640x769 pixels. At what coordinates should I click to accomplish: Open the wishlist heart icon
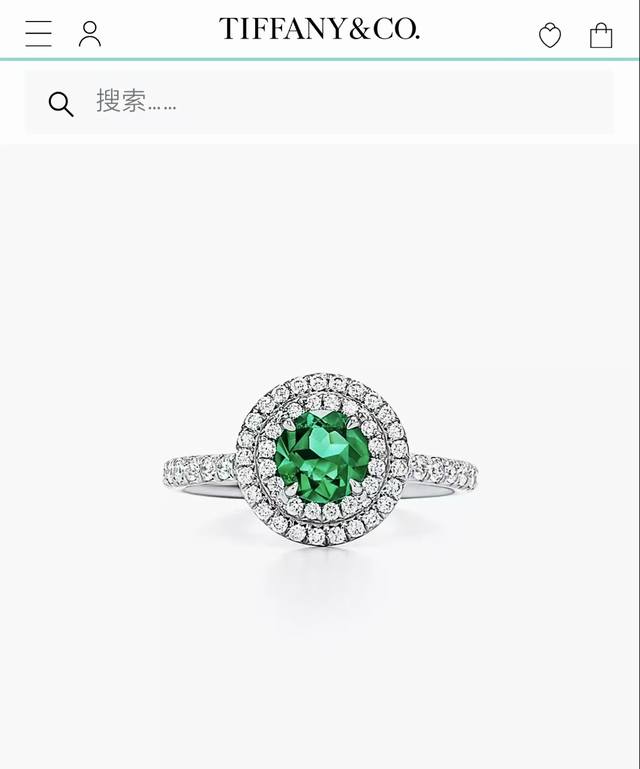pyautogui.click(x=550, y=36)
